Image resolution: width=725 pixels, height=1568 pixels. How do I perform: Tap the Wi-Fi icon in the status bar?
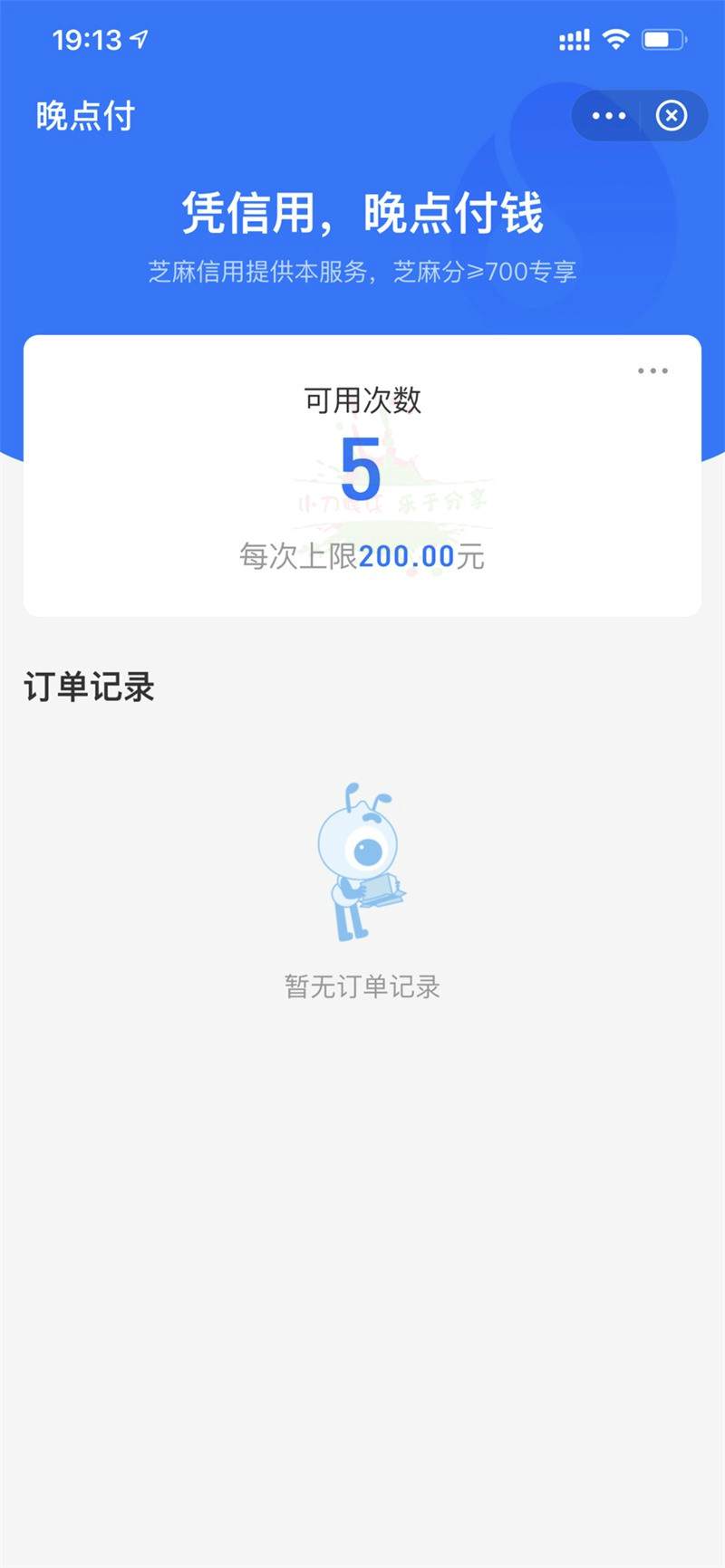click(616, 39)
